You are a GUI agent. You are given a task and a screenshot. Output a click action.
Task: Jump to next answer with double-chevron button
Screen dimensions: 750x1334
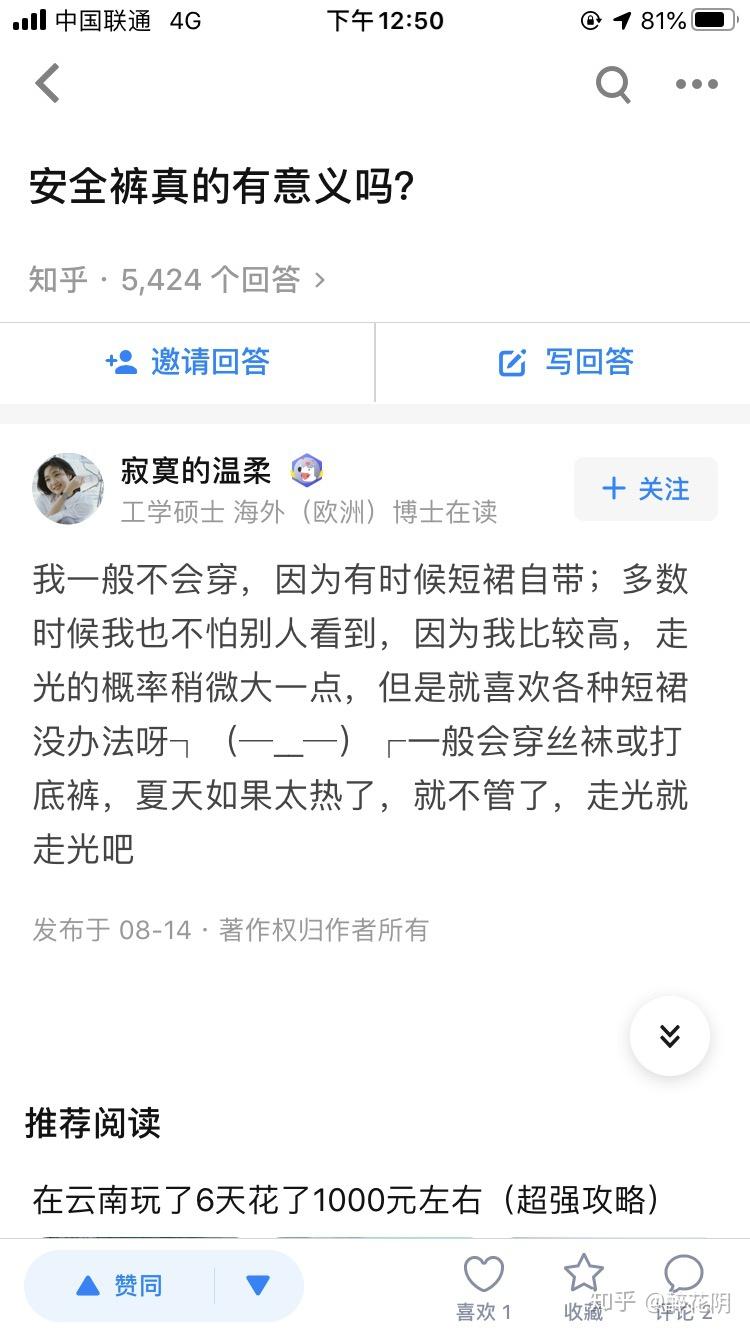point(670,1036)
